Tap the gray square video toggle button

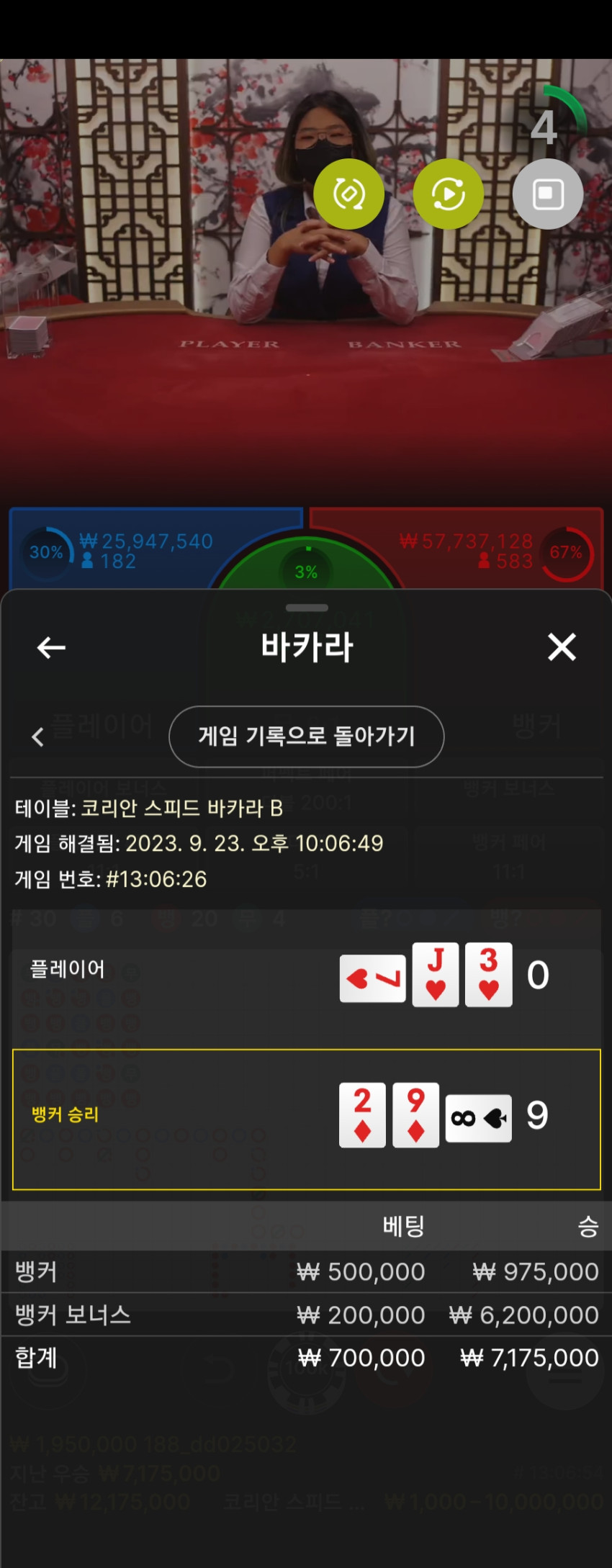[x=547, y=194]
